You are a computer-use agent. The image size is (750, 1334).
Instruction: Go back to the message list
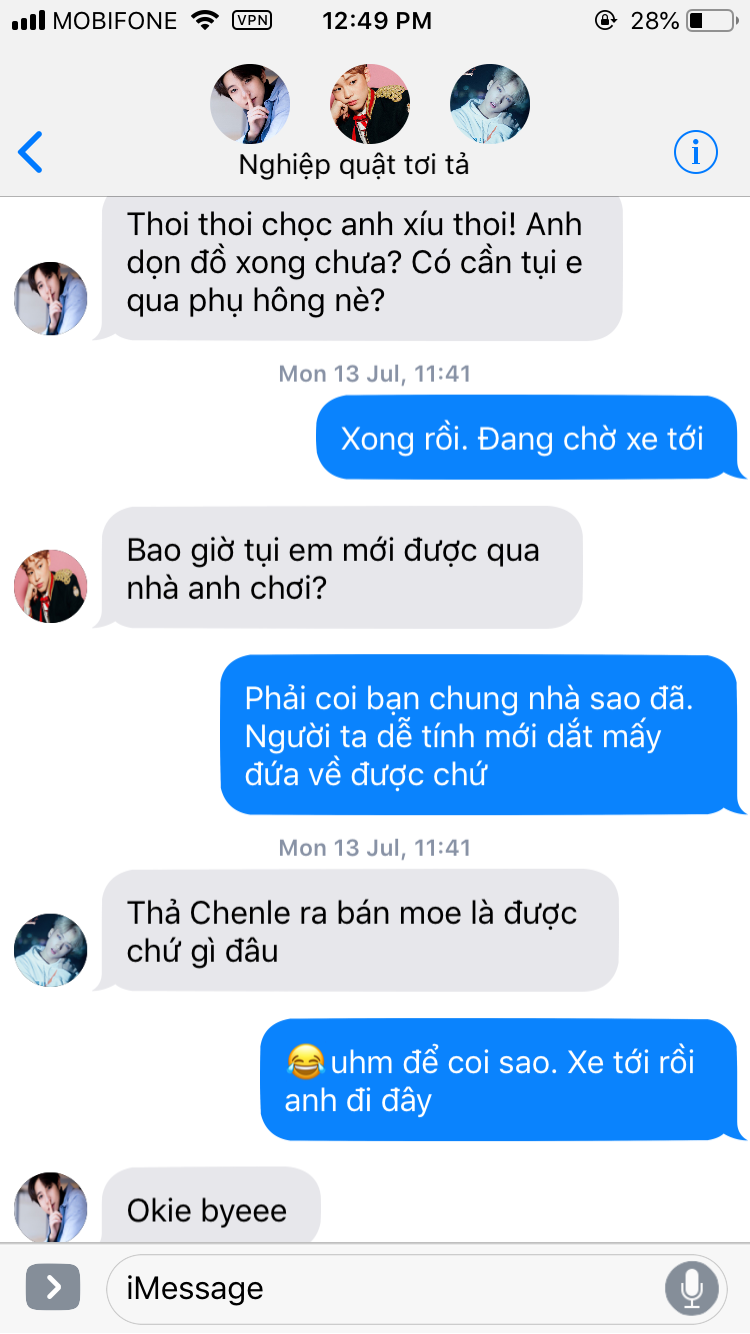pyautogui.click(x=31, y=152)
